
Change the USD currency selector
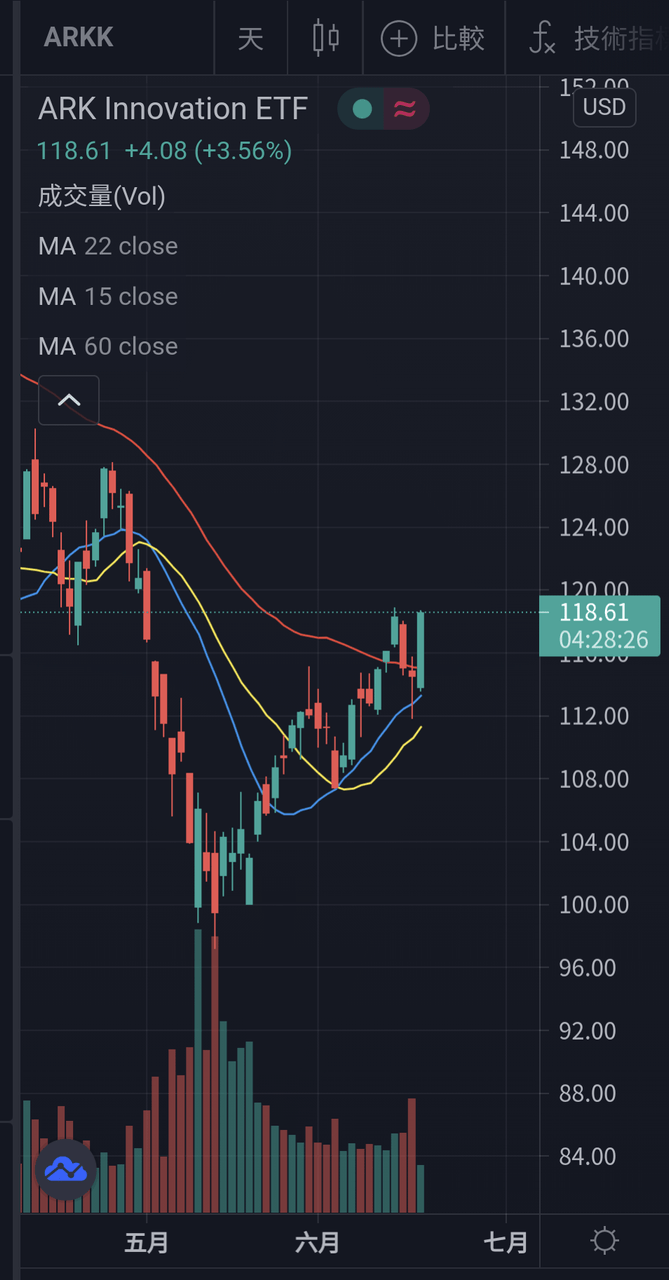[x=604, y=107]
